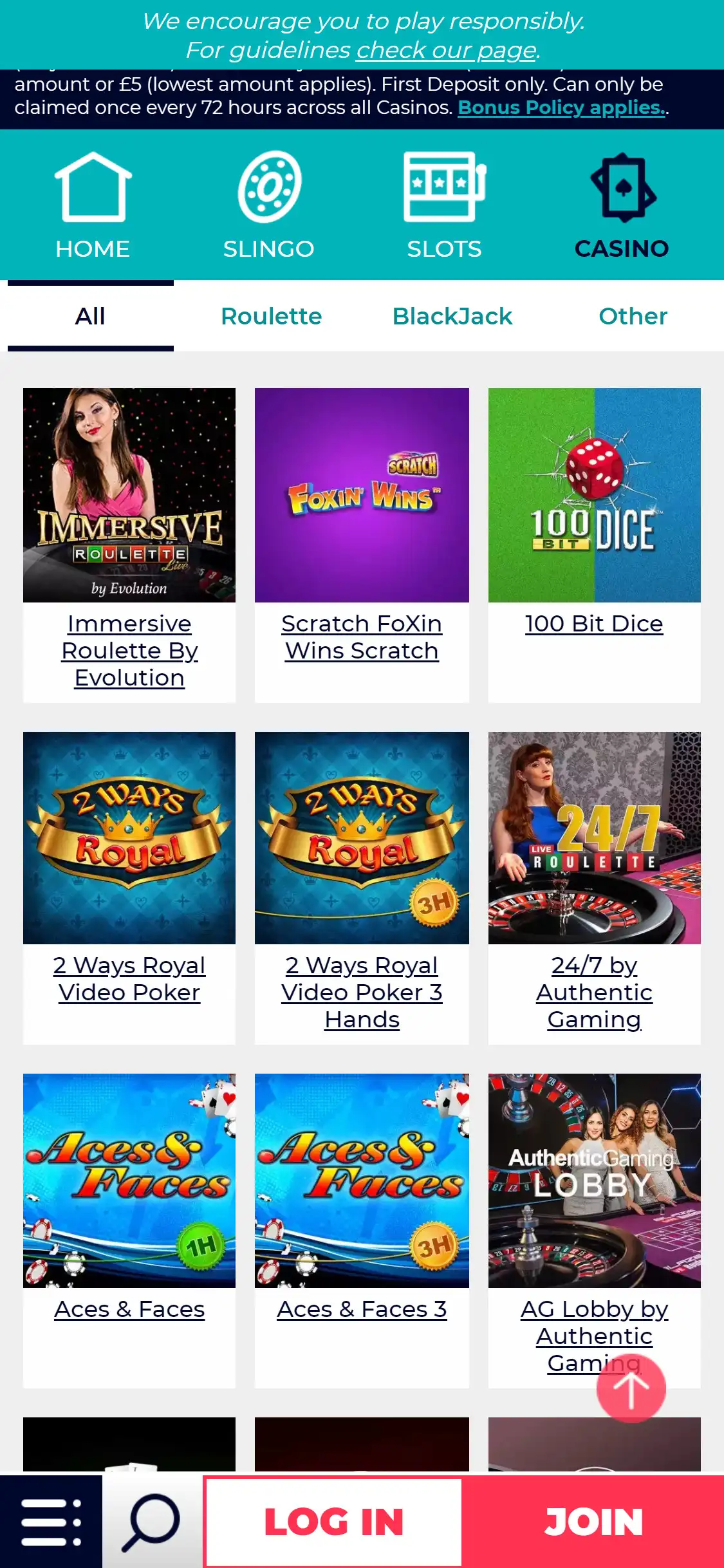Tap the JOIN button
This screenshot has width=724, height=1568.
tap(593, 1522)
